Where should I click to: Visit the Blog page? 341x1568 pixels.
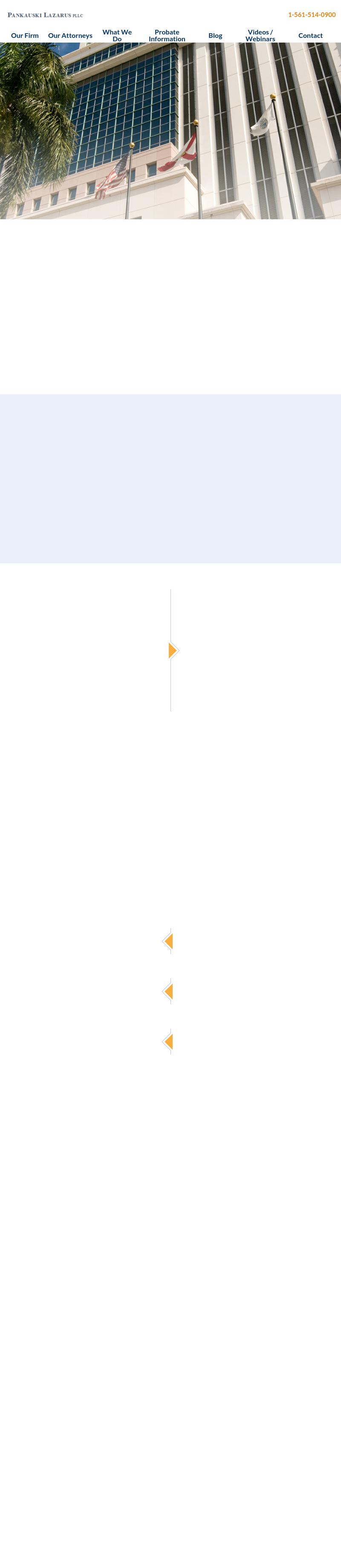point(215,35)
